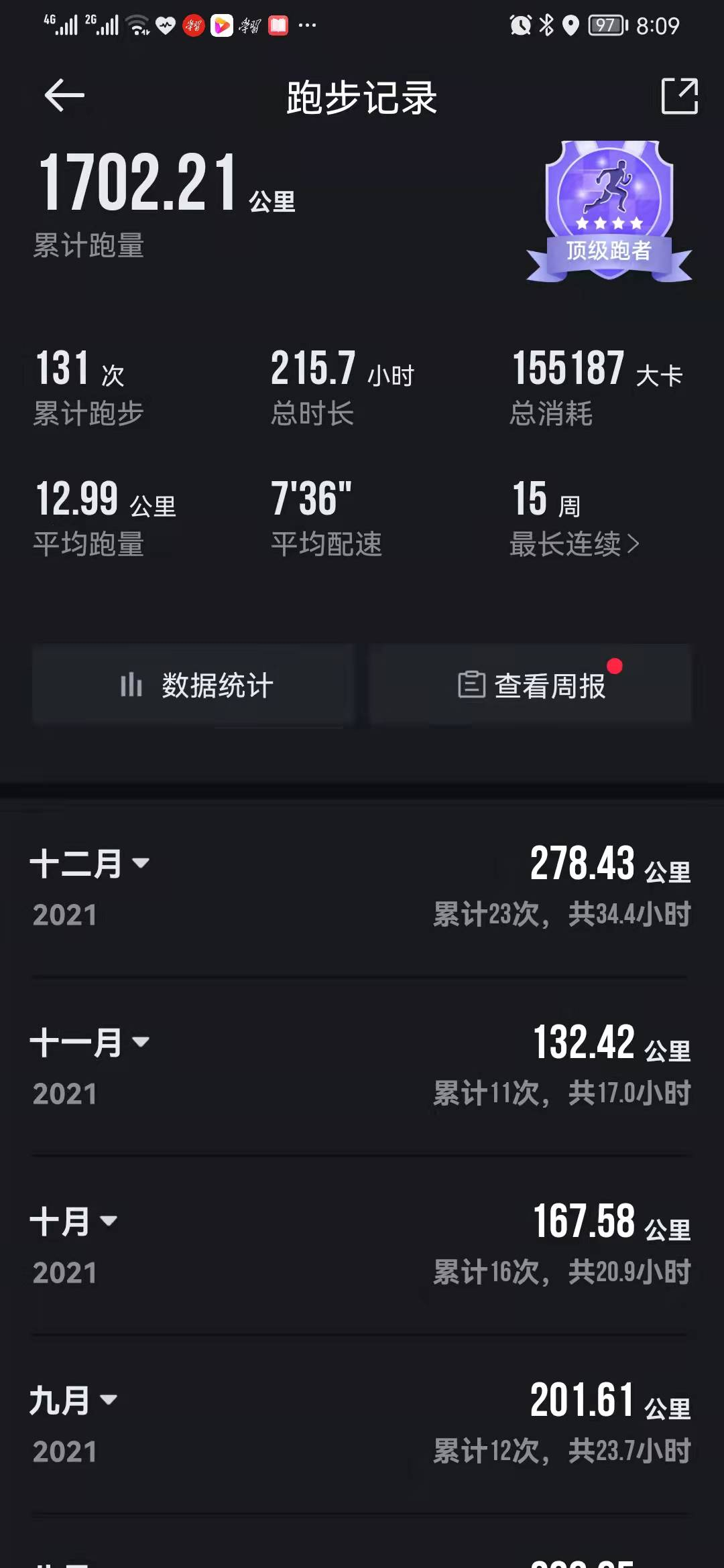The width and height of the screenshot is (724, 1568).
Task: Tap the location icon in status bar
Action: [570, 24]
